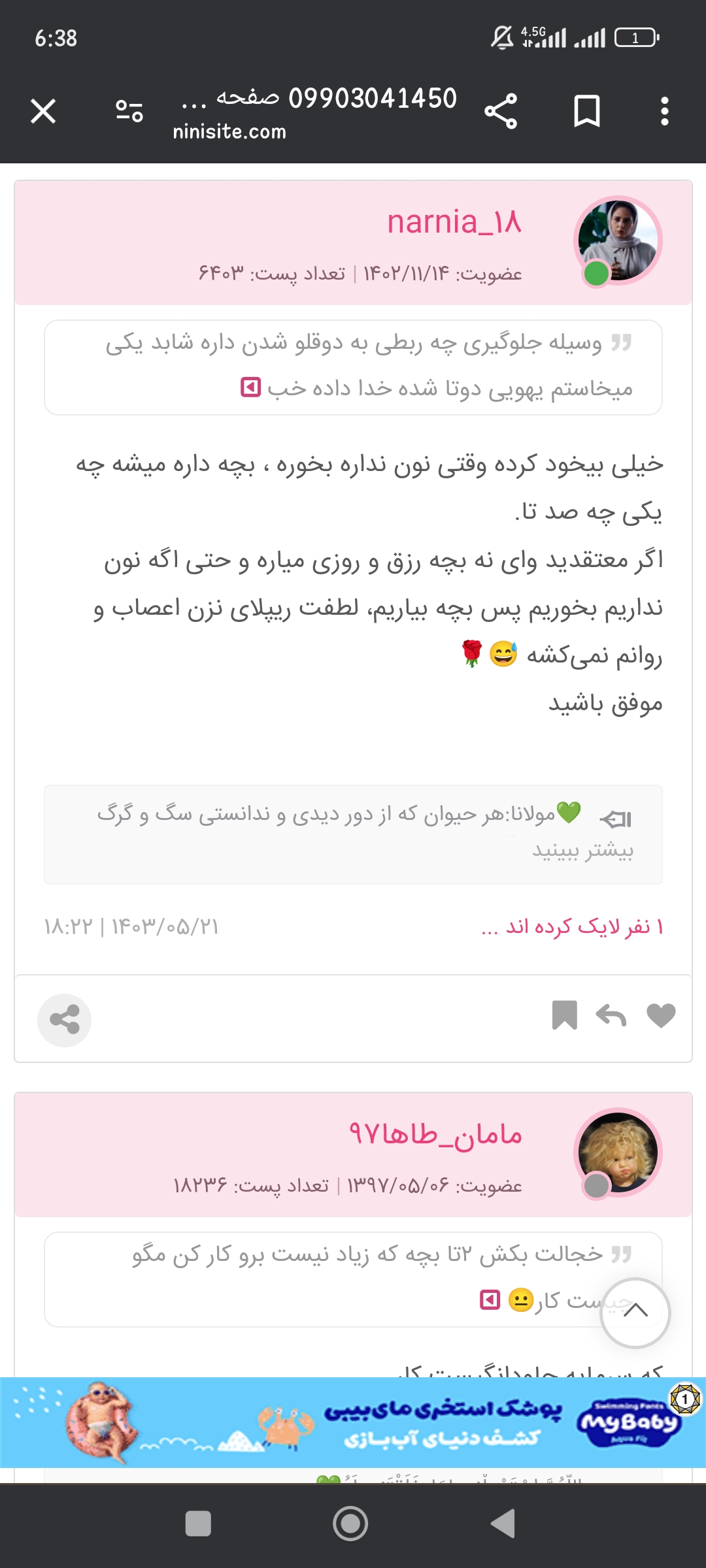This screenshot has width=706, height=1568.
Task: View مامان_طاها۹۷'s profile picture
Action: click(x=618, y=1152)
